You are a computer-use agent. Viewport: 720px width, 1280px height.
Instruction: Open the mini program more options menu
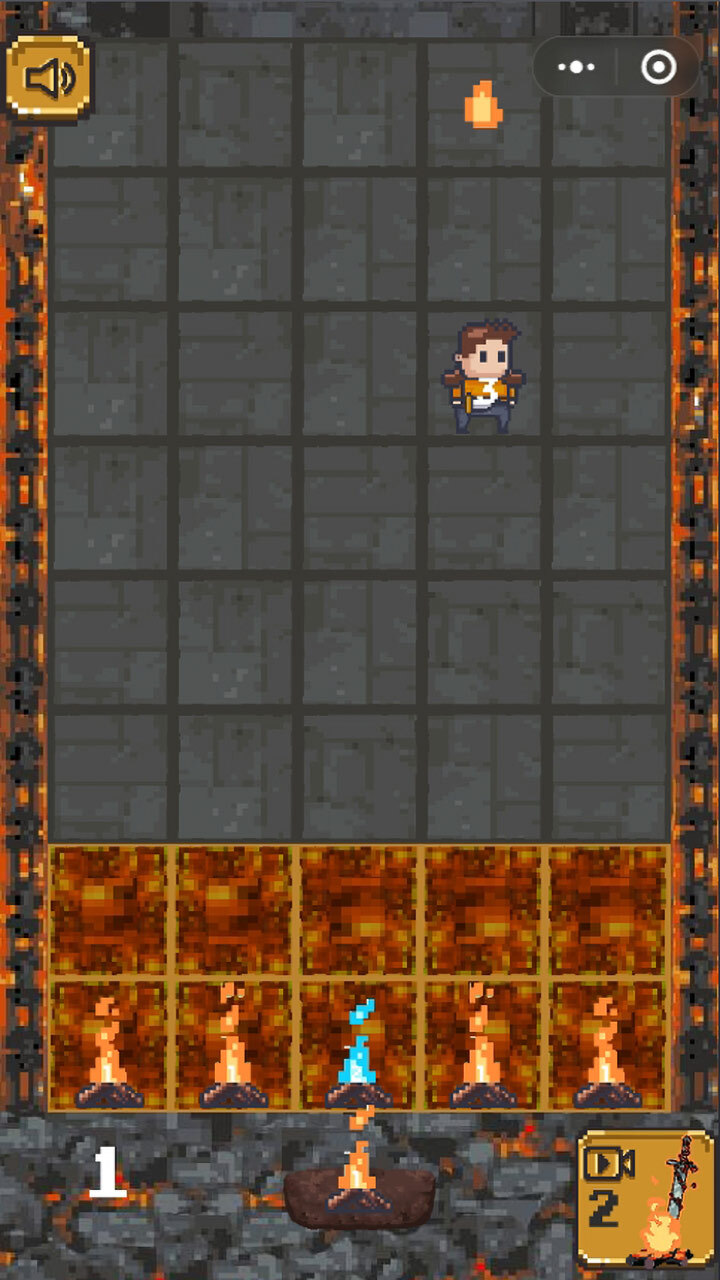point(577,67)
